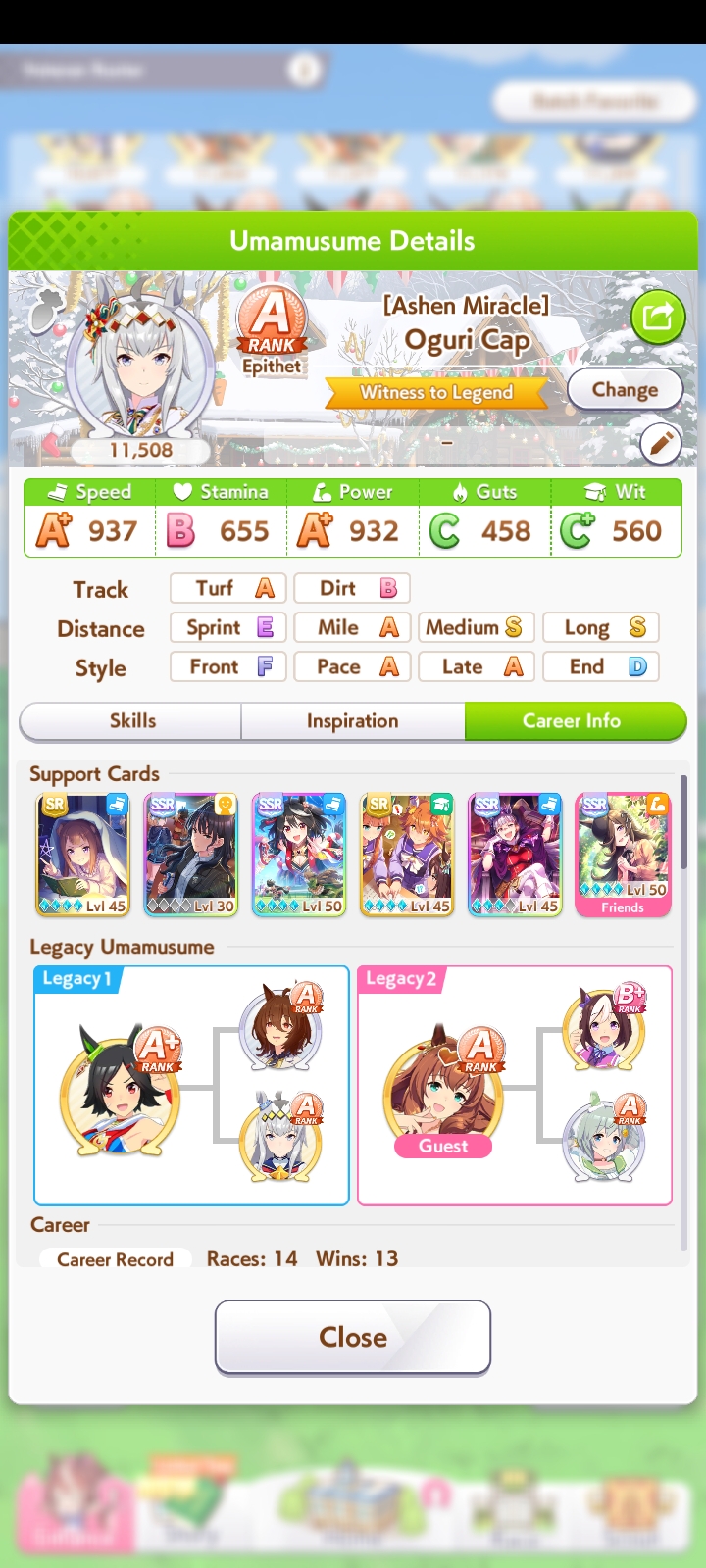Edit the memo with the pencil icon
The image size is (706, 1568).
[x=660, y=444]
